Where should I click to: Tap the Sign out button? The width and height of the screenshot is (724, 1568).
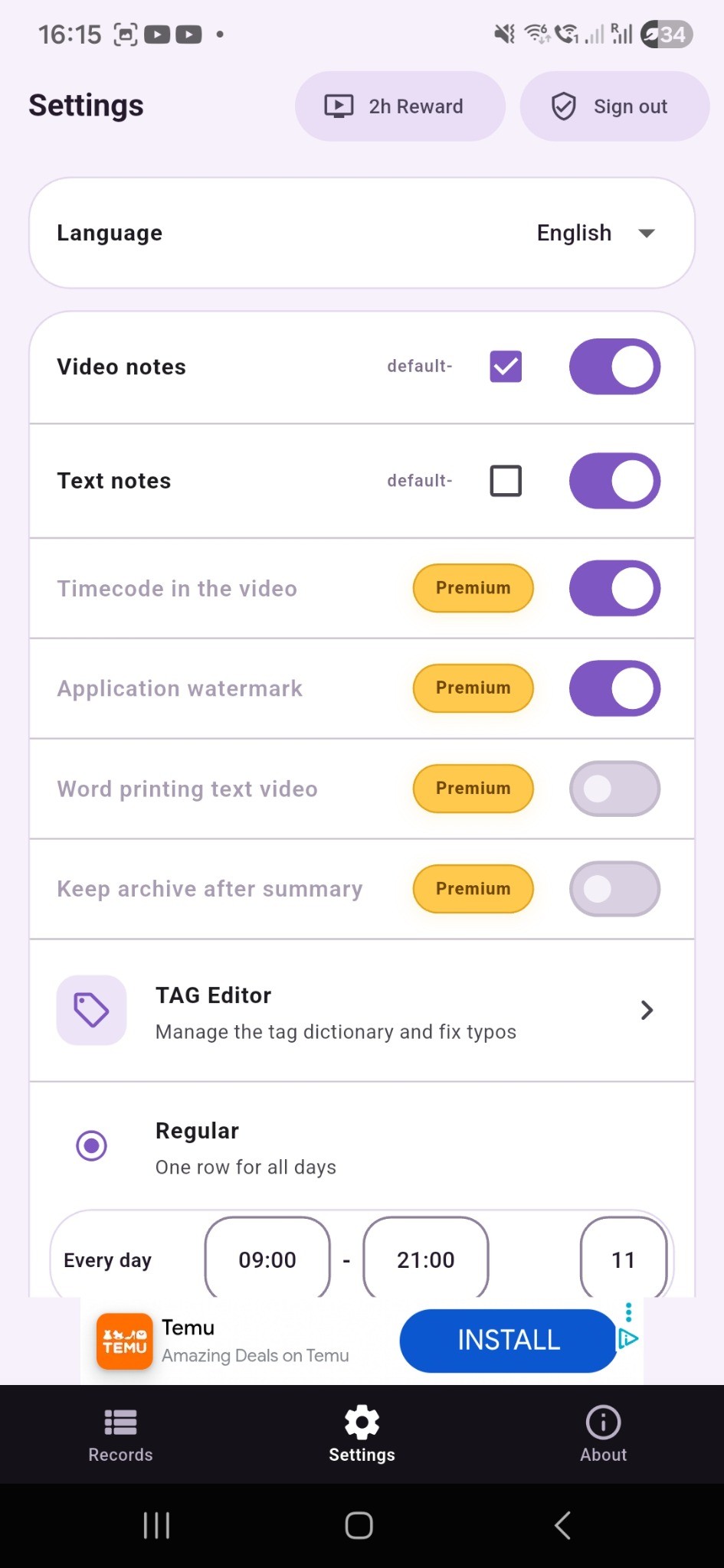(613, 106)
